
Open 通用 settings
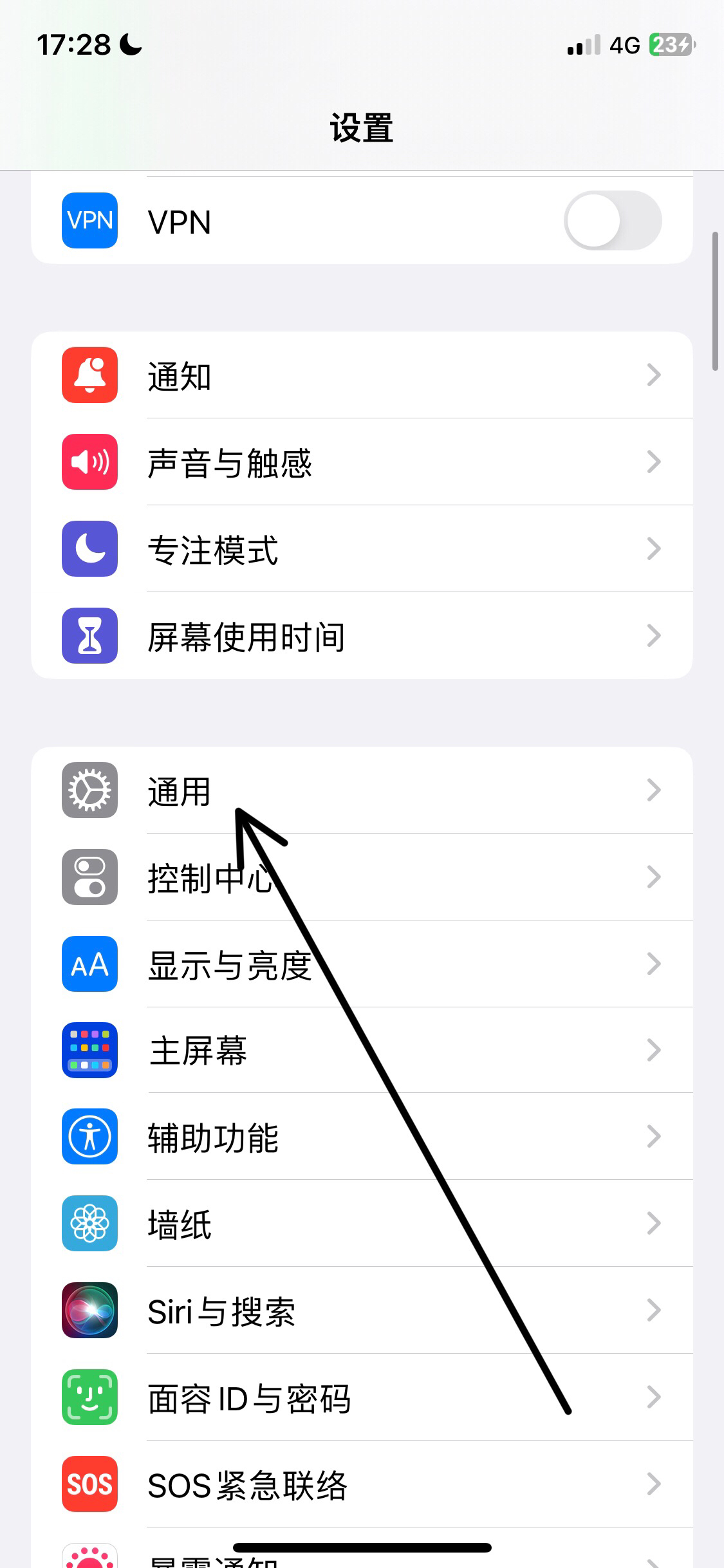[362, 790]
